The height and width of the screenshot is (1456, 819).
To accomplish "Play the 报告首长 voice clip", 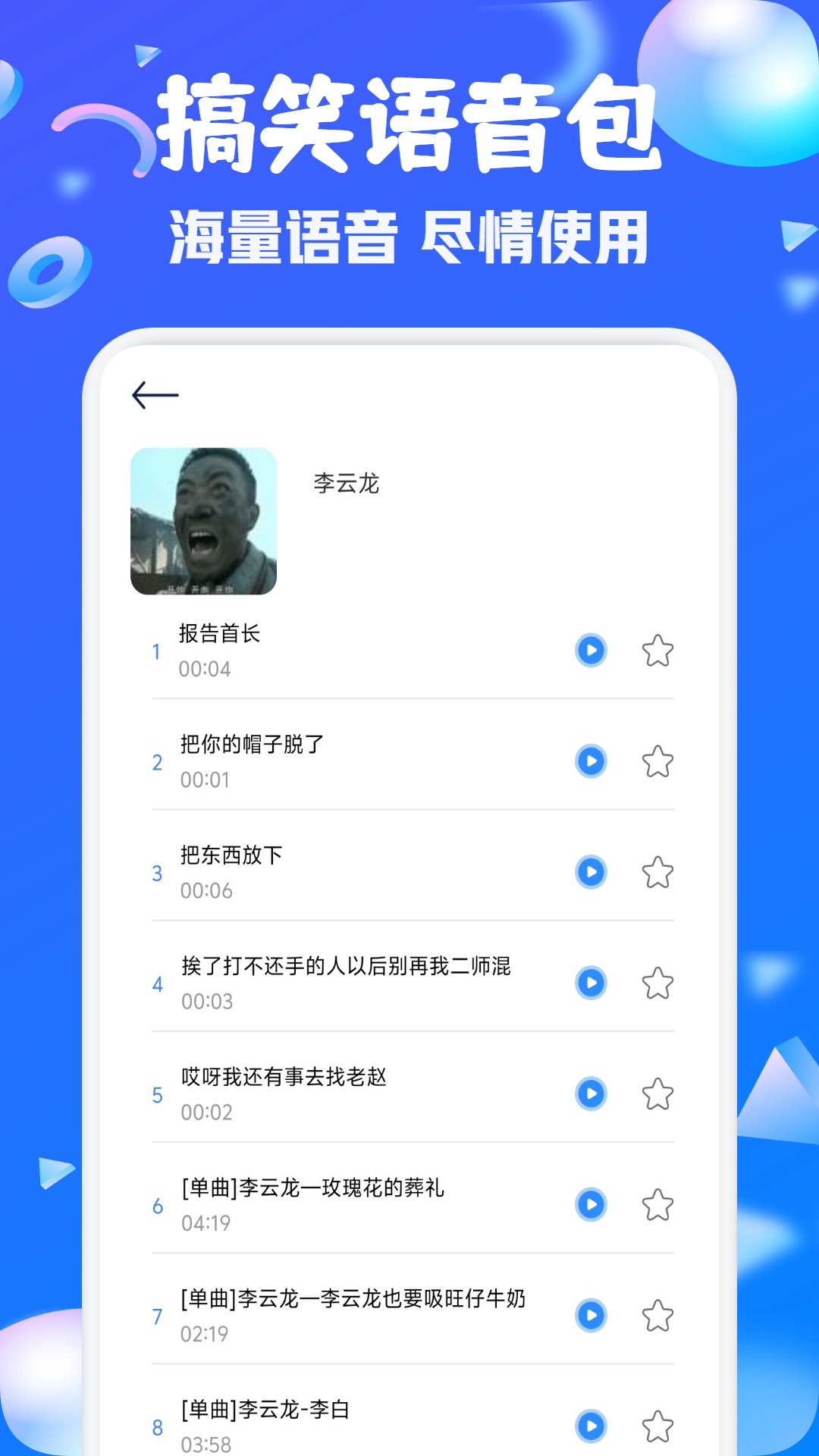I will 591,651.
